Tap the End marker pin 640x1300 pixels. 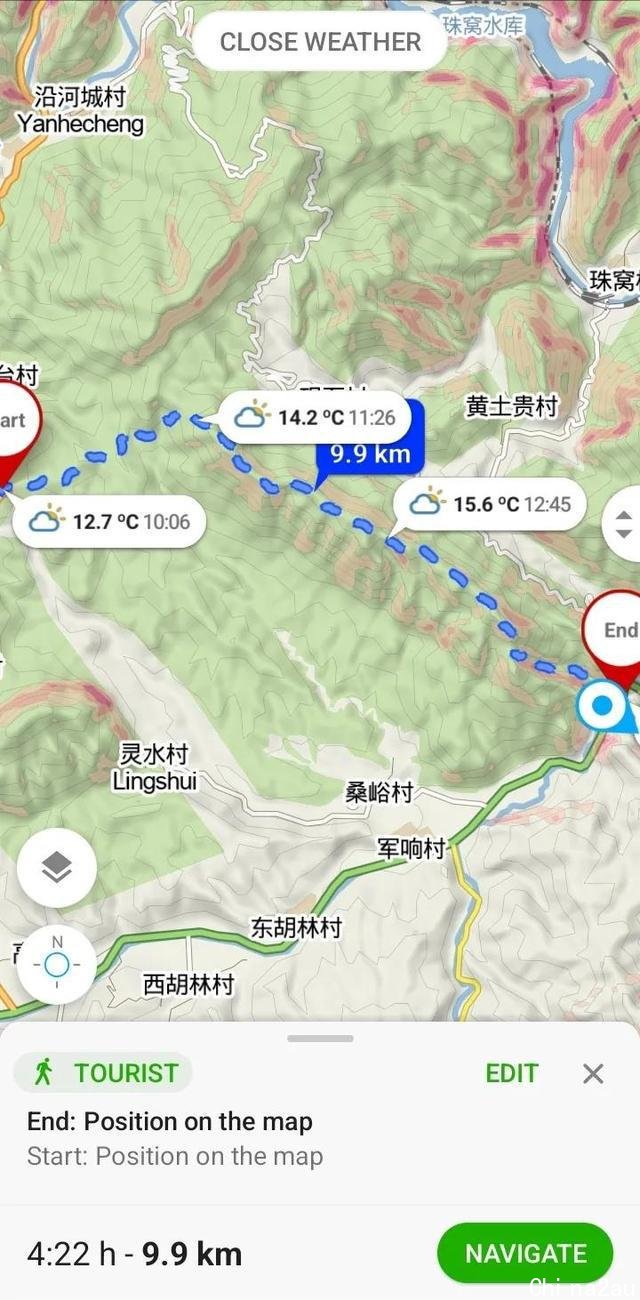click(614, 634)
